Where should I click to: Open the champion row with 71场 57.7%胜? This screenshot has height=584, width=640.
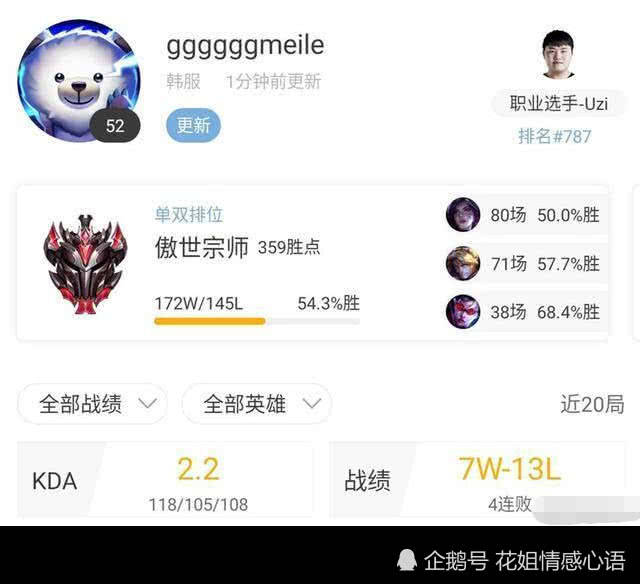click(x=525, y=263)
